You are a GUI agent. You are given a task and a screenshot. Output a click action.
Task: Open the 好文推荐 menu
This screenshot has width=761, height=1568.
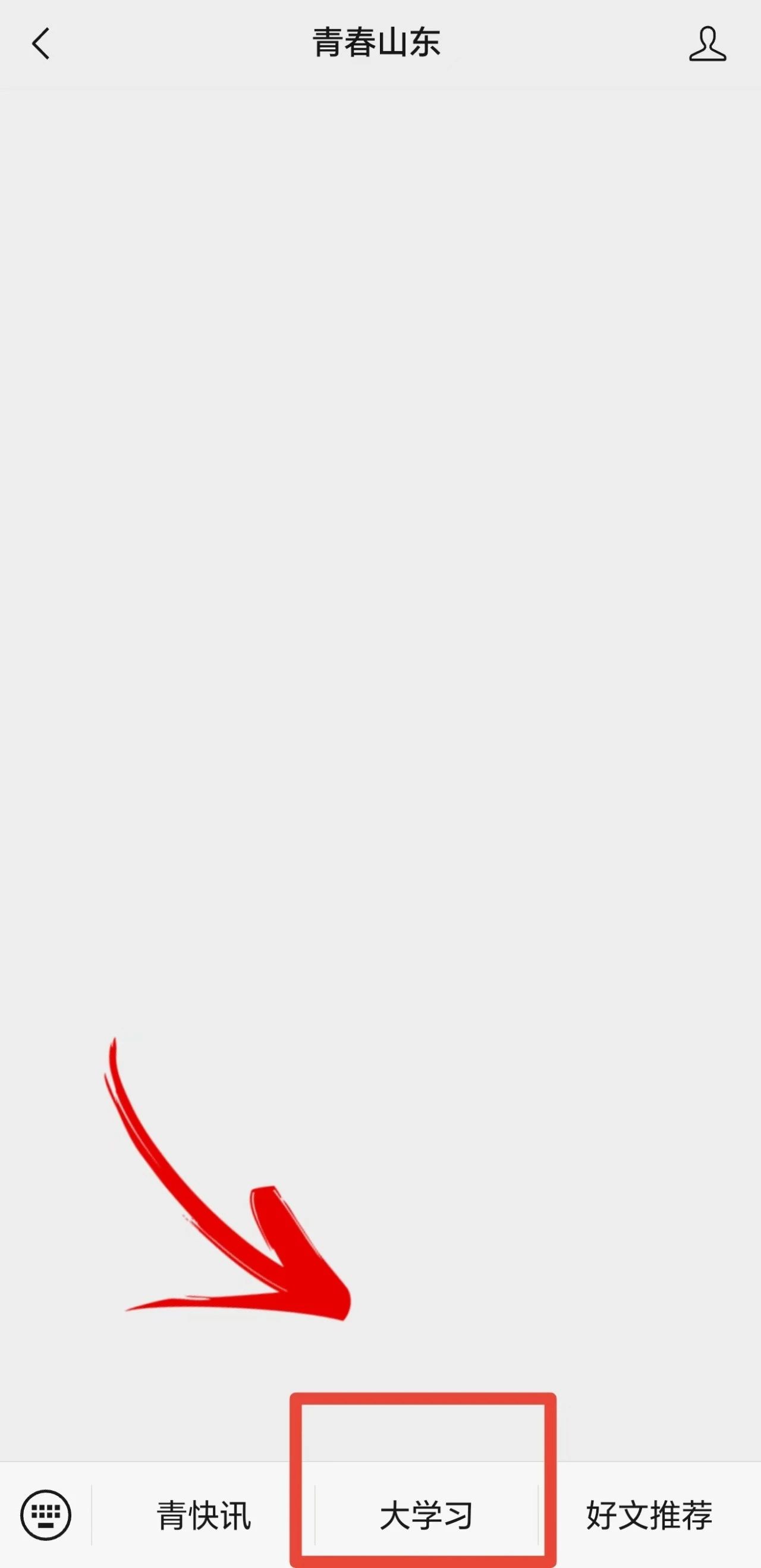click(x=650, y=1516)
